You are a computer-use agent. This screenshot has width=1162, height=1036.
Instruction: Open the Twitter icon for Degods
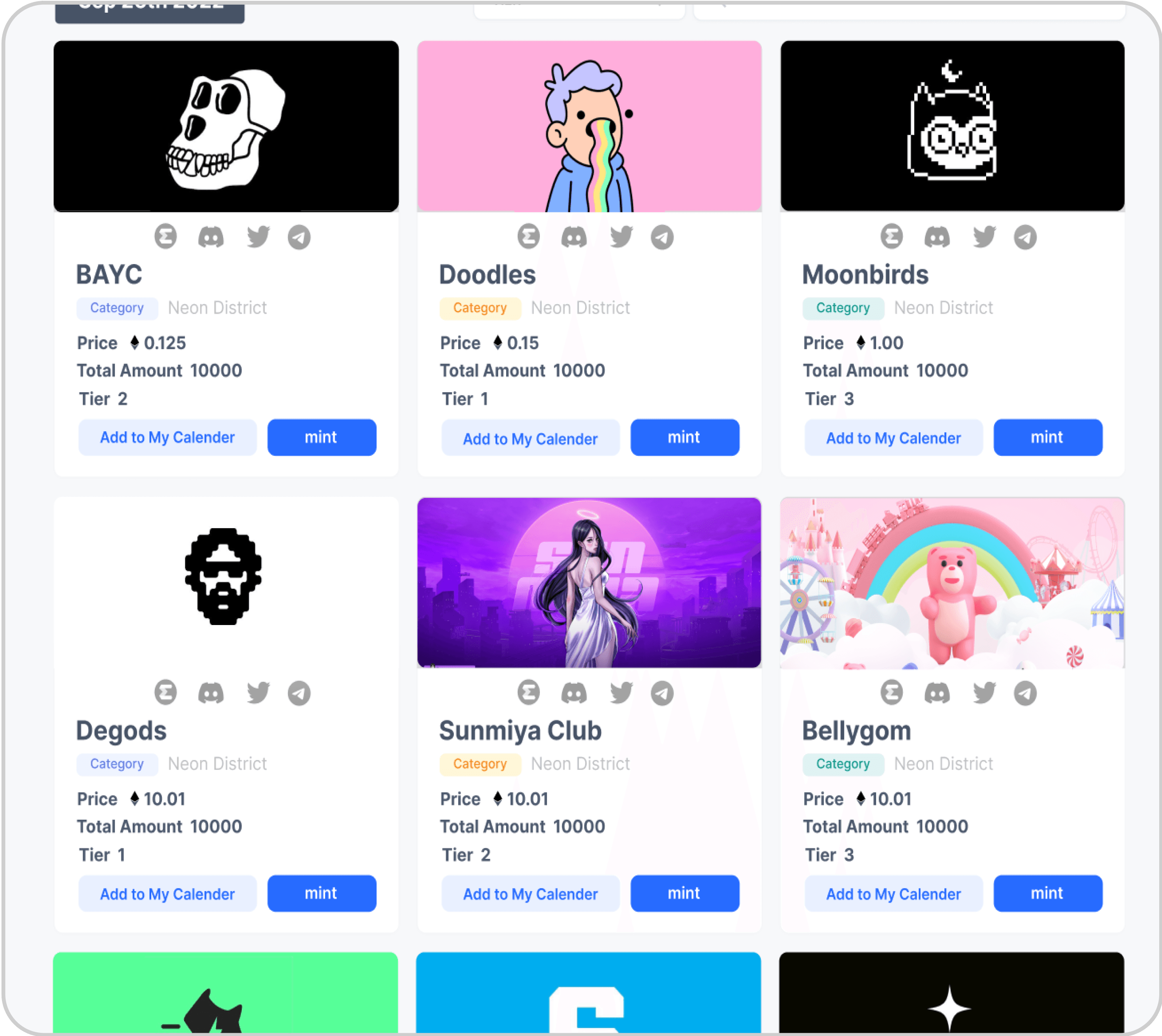click(258, 693)
